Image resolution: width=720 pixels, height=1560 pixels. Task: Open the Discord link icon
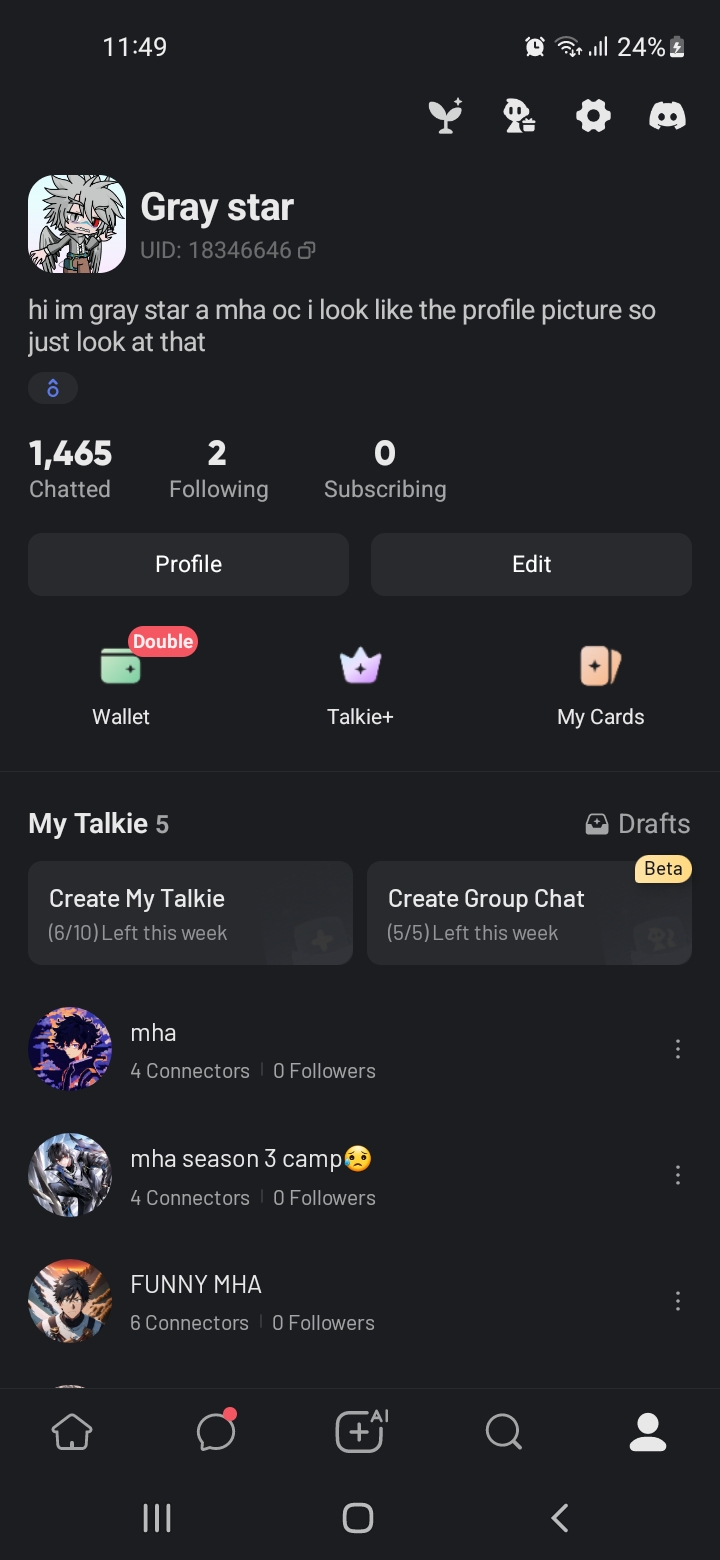coord(667,117)
